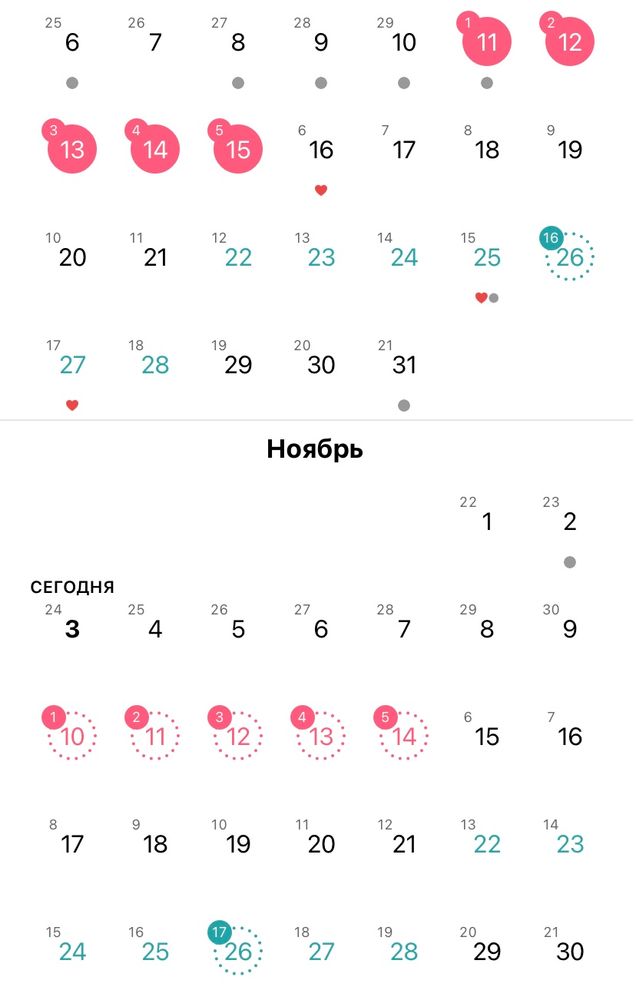The image size is (636, 1000).
Task: Open October 27 with the heart mark
Action: [72, 366]
